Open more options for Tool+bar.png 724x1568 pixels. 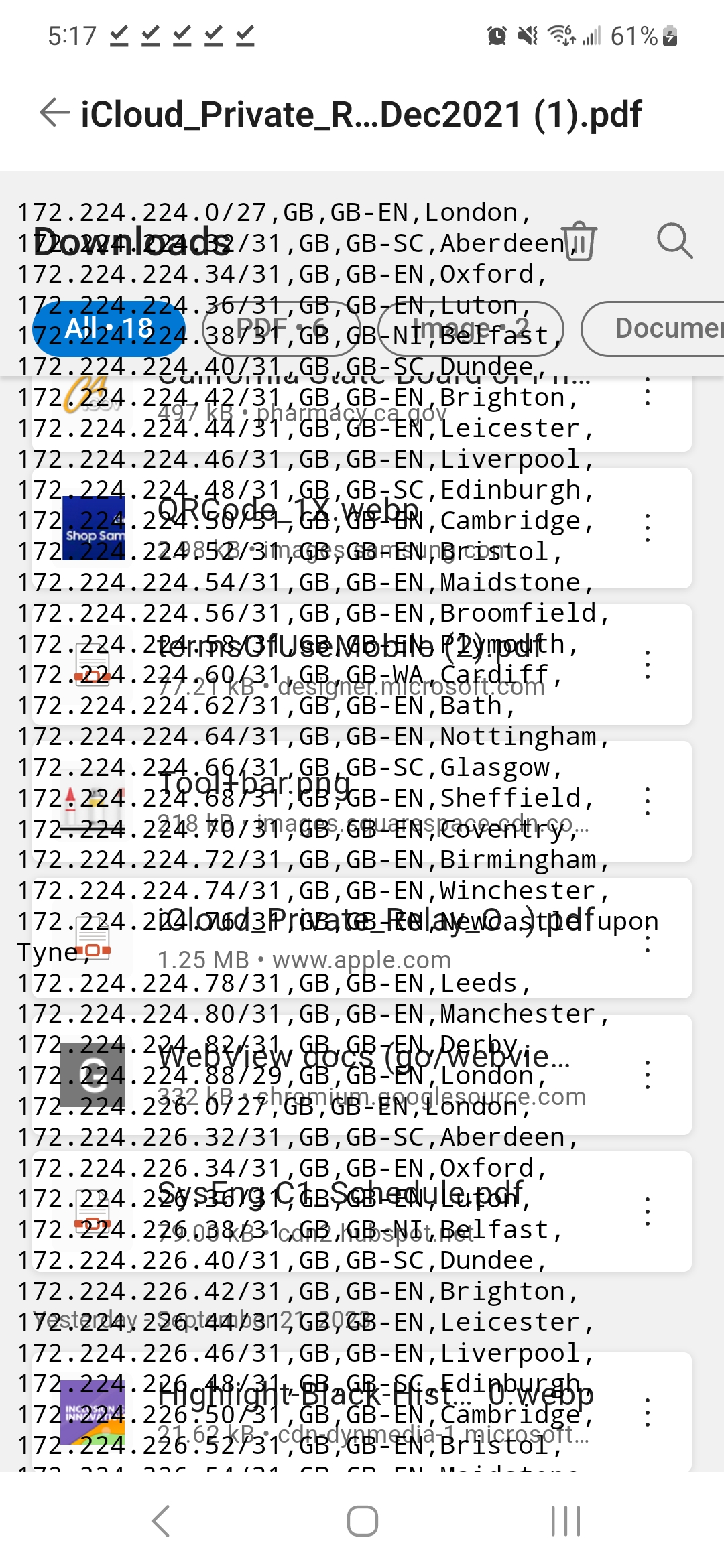(x=647, y=801)
